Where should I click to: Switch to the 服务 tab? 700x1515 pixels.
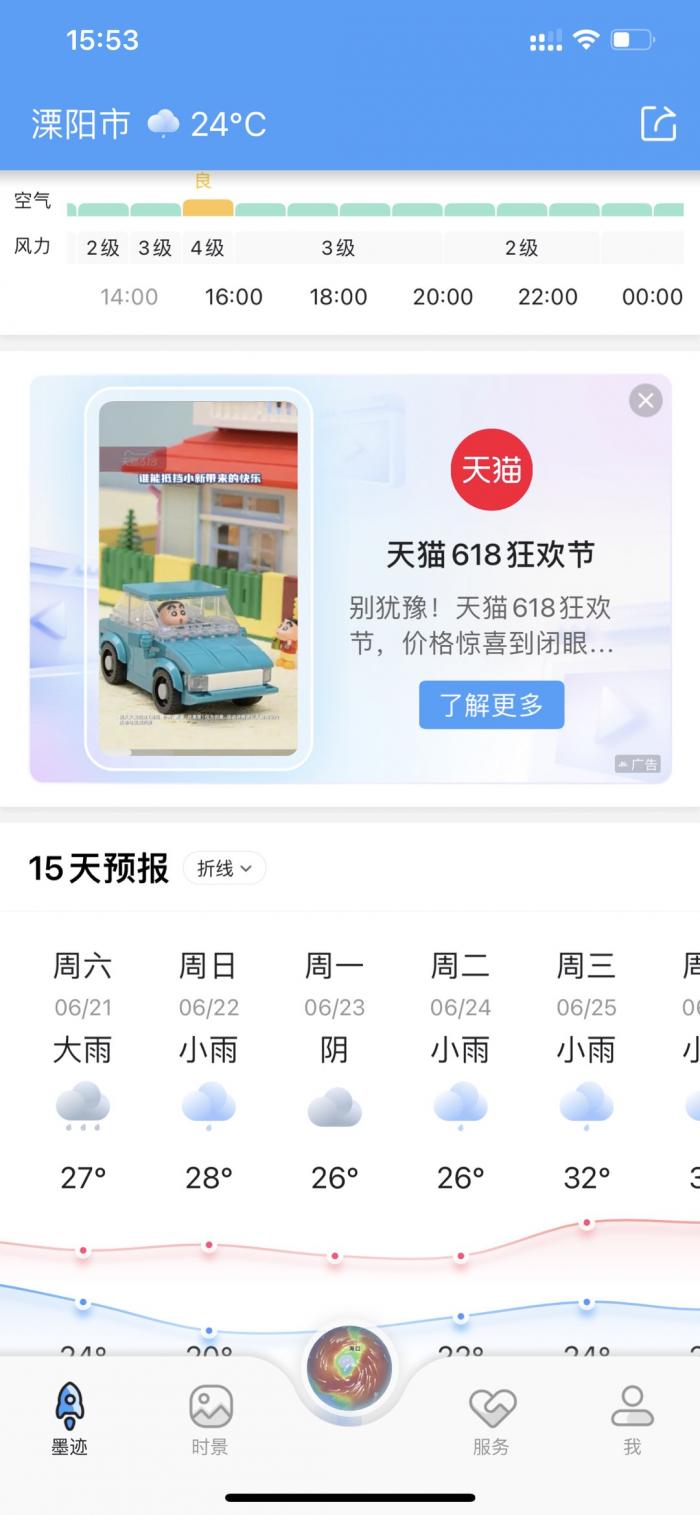pos(491,1418)
